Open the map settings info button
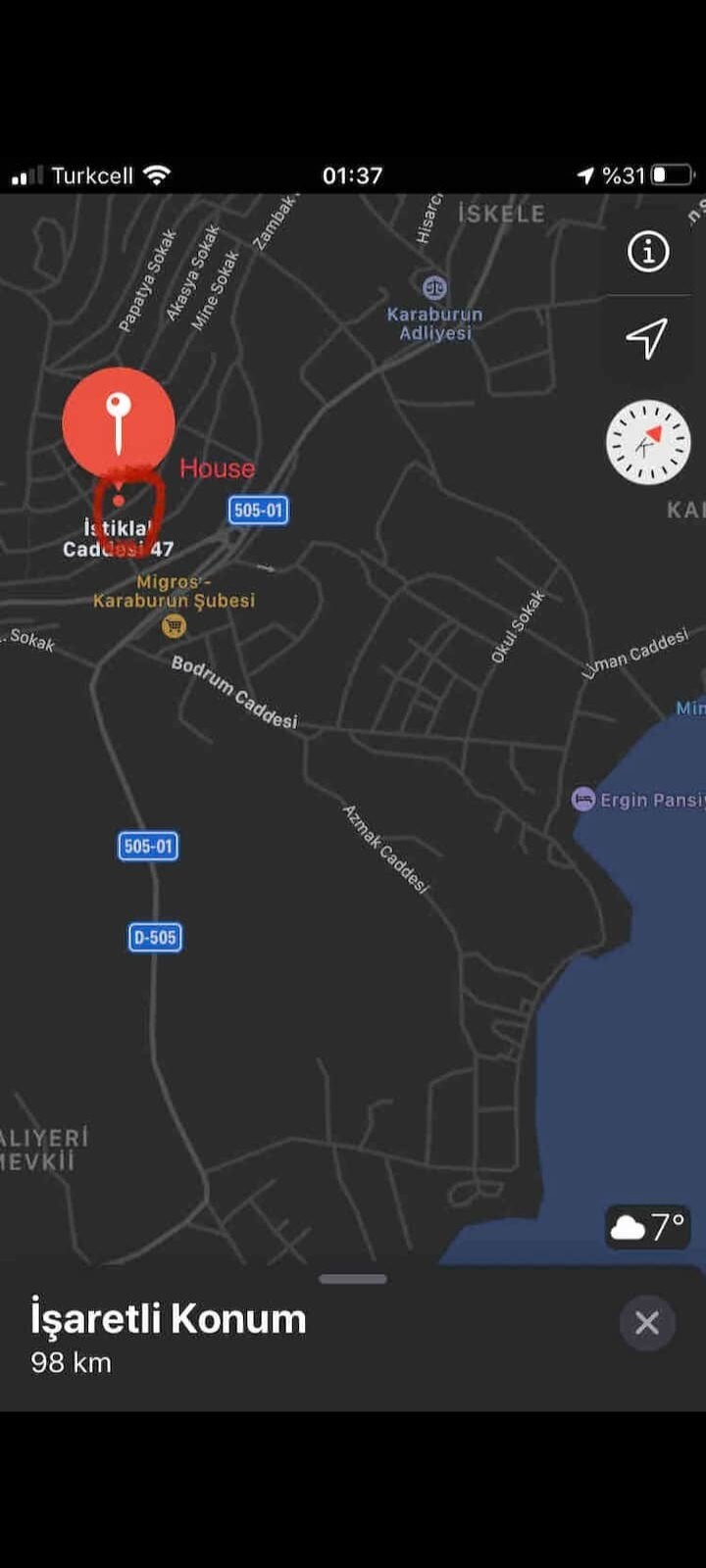Screen dimensions: 706x1568 (647, 252)
